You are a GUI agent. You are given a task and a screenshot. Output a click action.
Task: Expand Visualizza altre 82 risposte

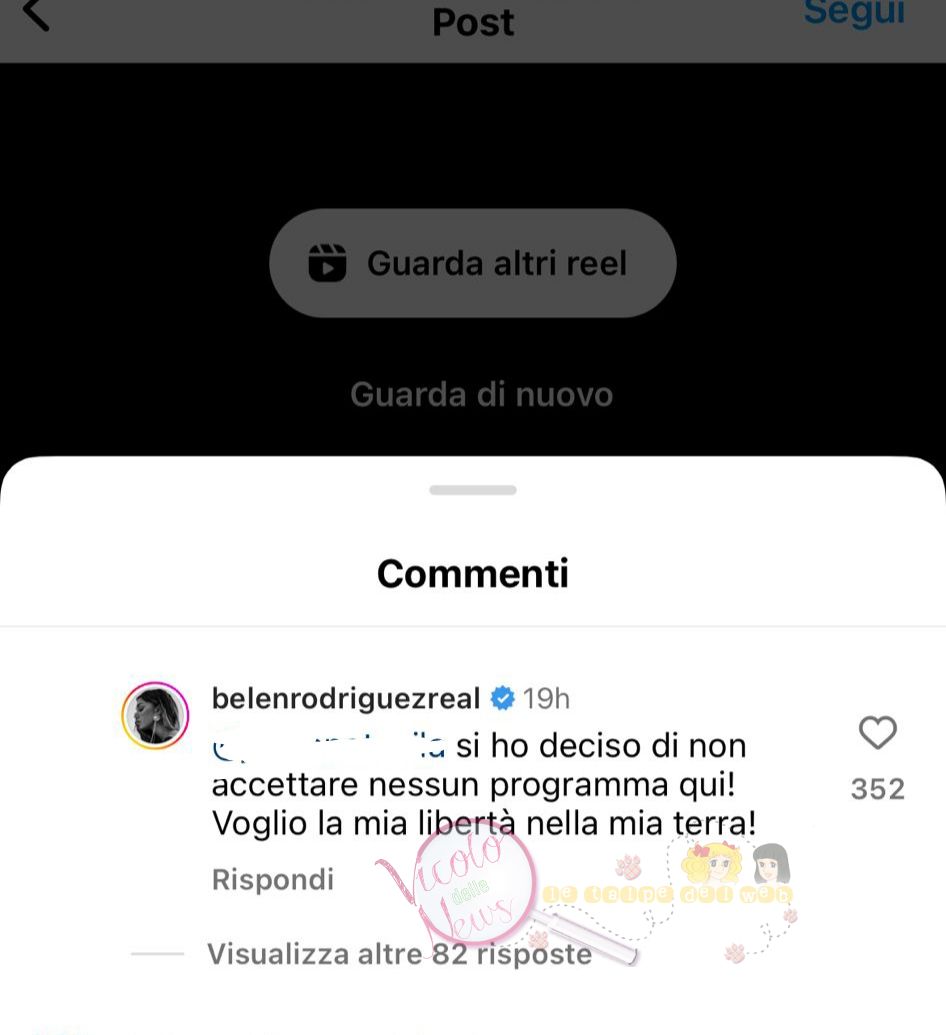click(399, 955)
